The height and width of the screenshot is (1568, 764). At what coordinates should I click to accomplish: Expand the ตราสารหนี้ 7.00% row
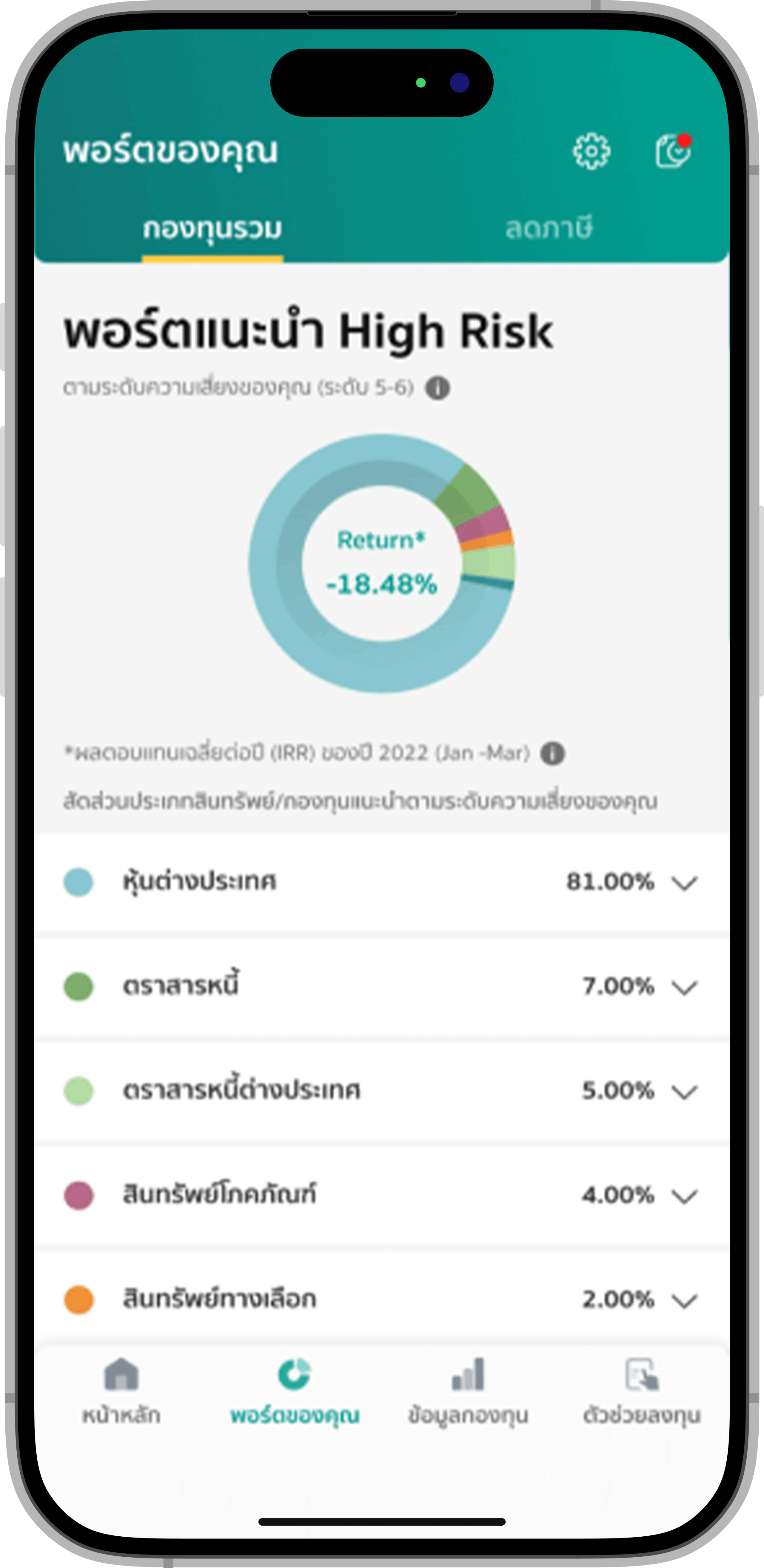coord(382,985)
